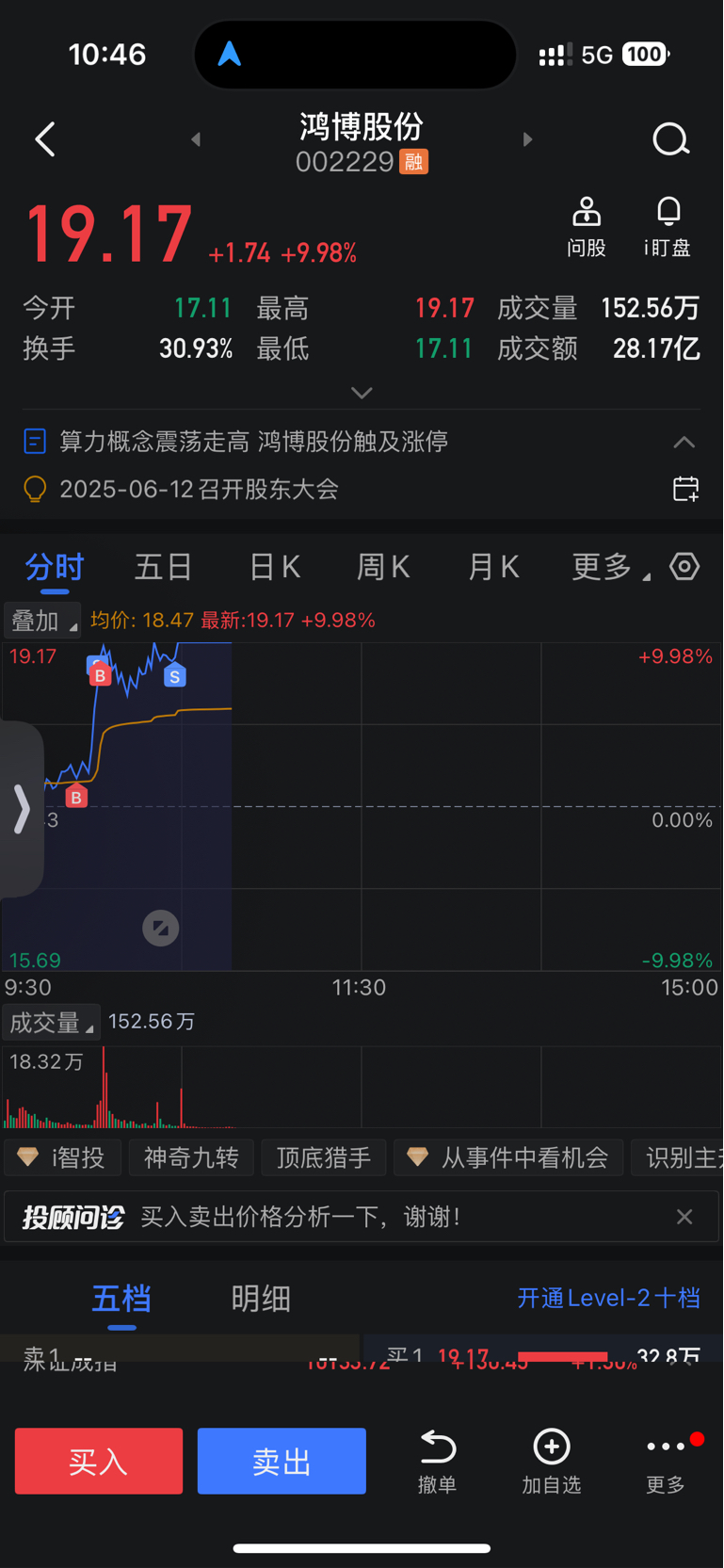The height and width of the screenshot is (1568, 724).
Task: Expand more quote details chevron
Action: 362,392
